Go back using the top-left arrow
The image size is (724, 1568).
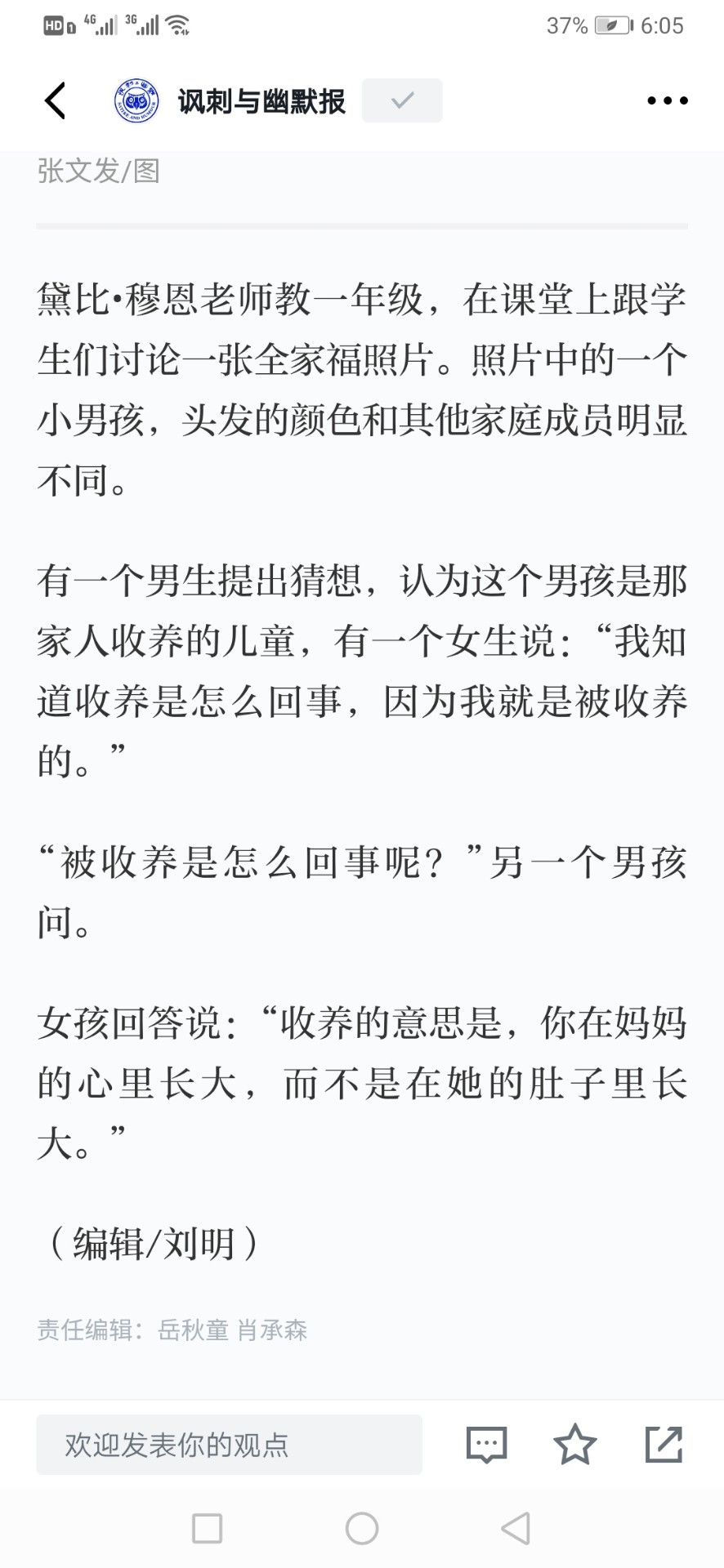(55, 101)
